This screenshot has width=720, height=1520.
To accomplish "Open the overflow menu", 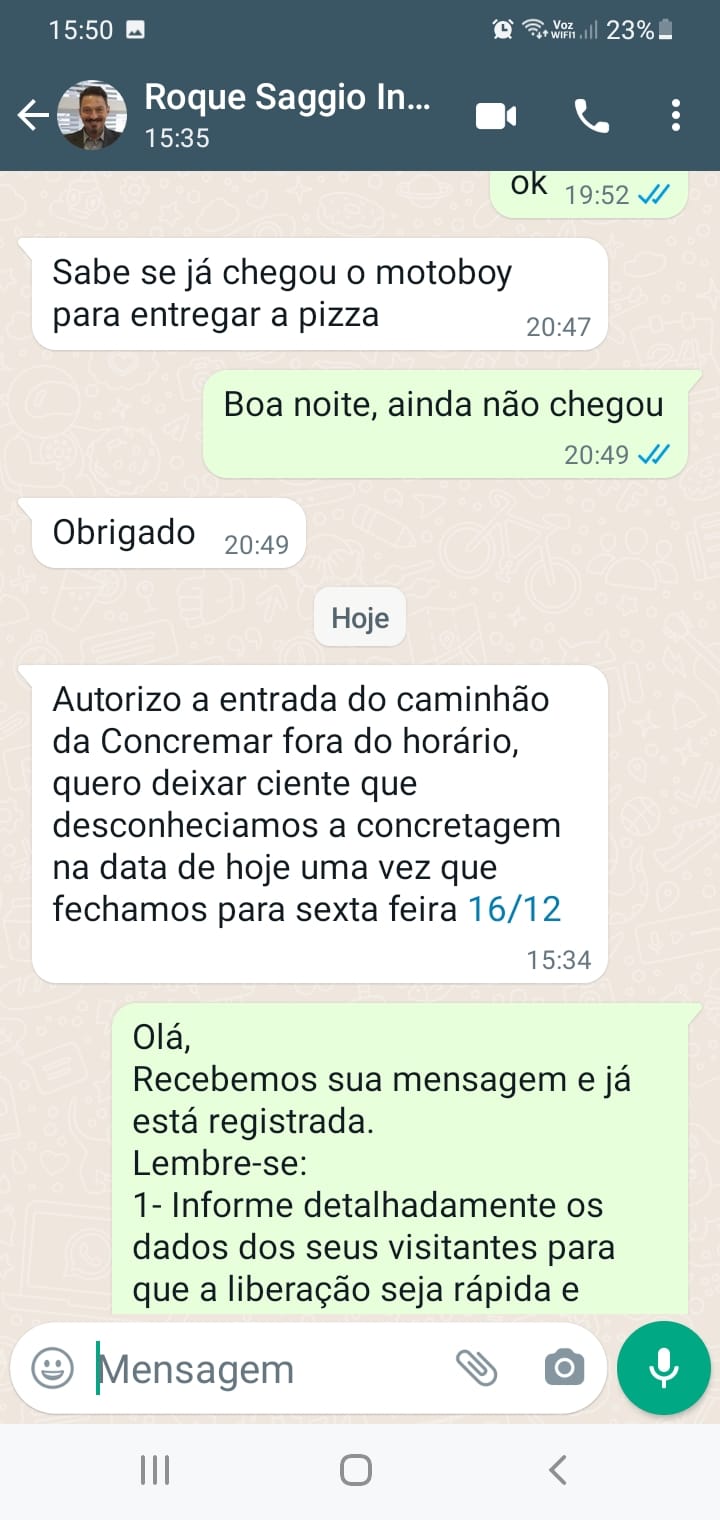I will point(676,116).
